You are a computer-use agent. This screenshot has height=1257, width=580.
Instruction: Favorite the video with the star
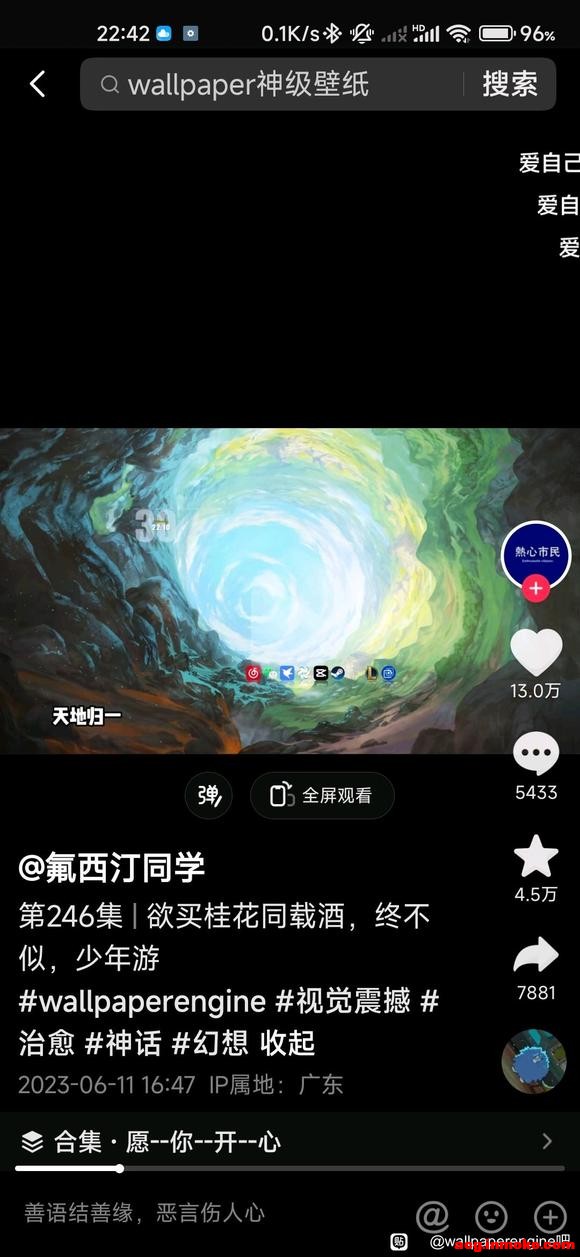tap(536, 857)
